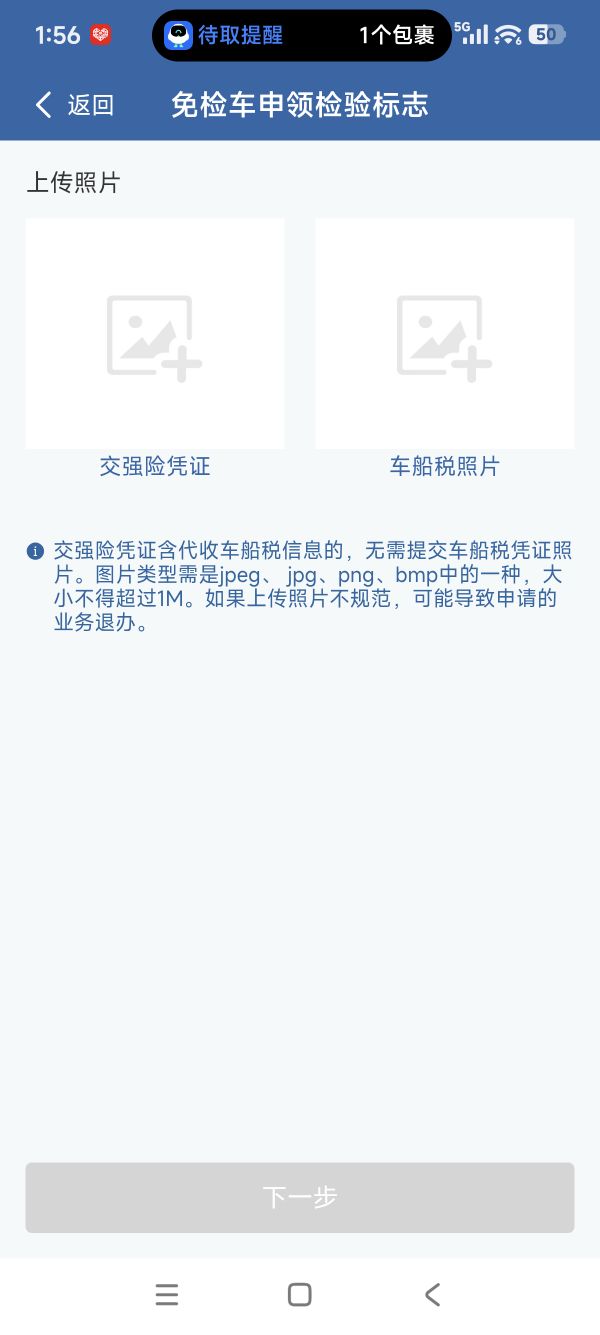
Task: Tap the 下一步 button
Action: click(300, 1197)
